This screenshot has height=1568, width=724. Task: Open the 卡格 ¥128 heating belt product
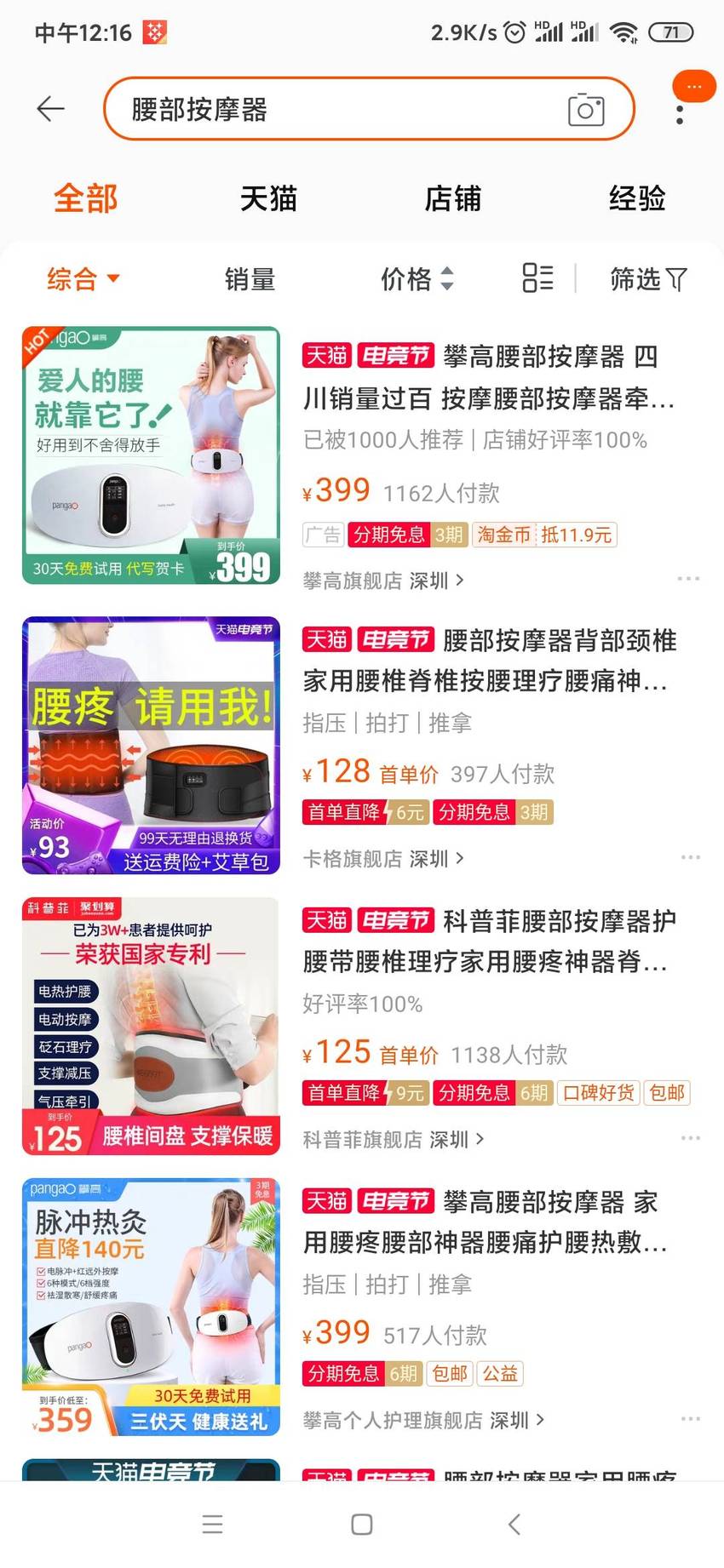point(491,661)
